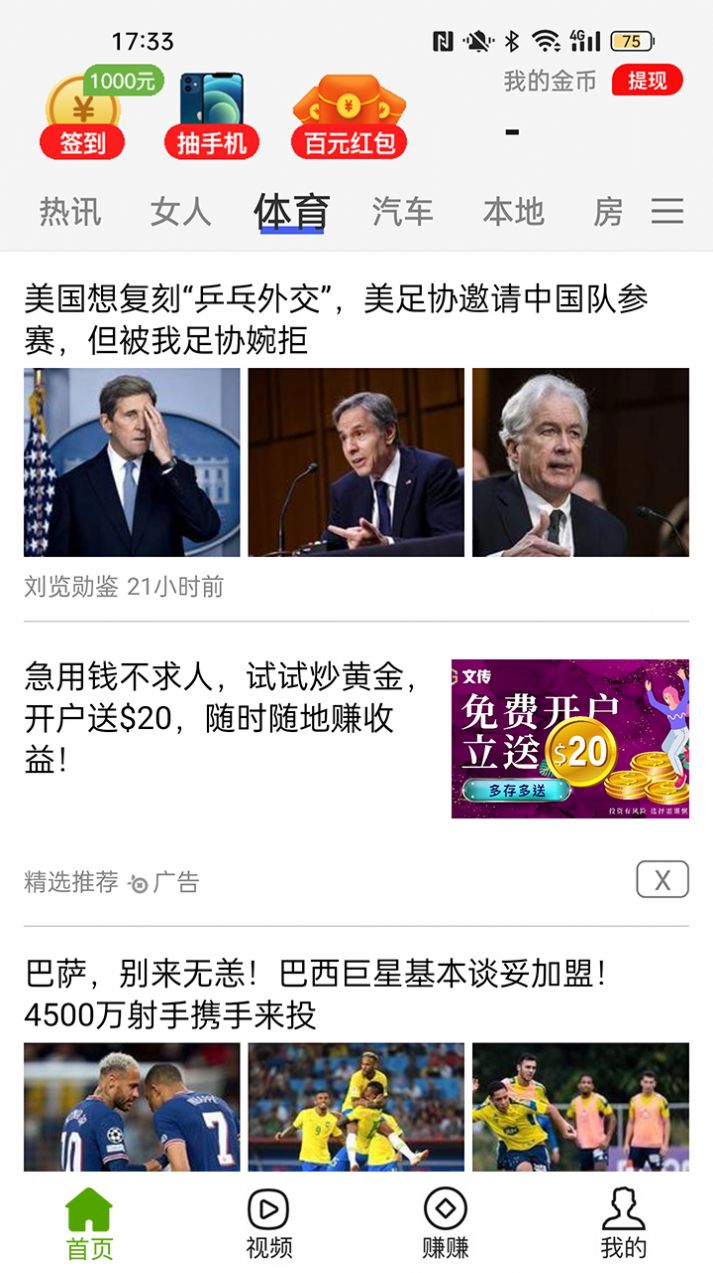Tap the red 提现 withdraw button
Image resolution: width=713 pixels, height=1273 pixels.
(647, 80)
